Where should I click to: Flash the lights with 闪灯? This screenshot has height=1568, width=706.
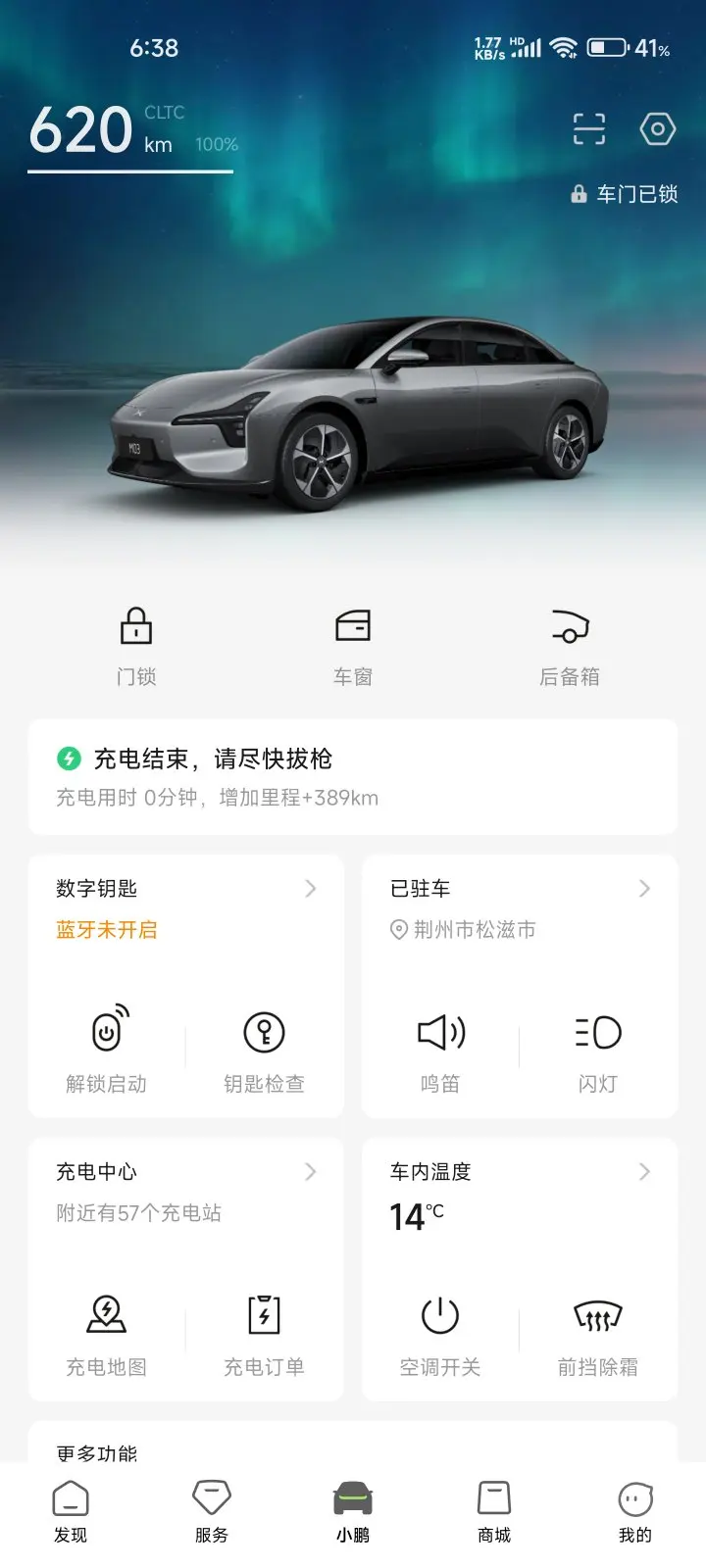coord(598,1049)
